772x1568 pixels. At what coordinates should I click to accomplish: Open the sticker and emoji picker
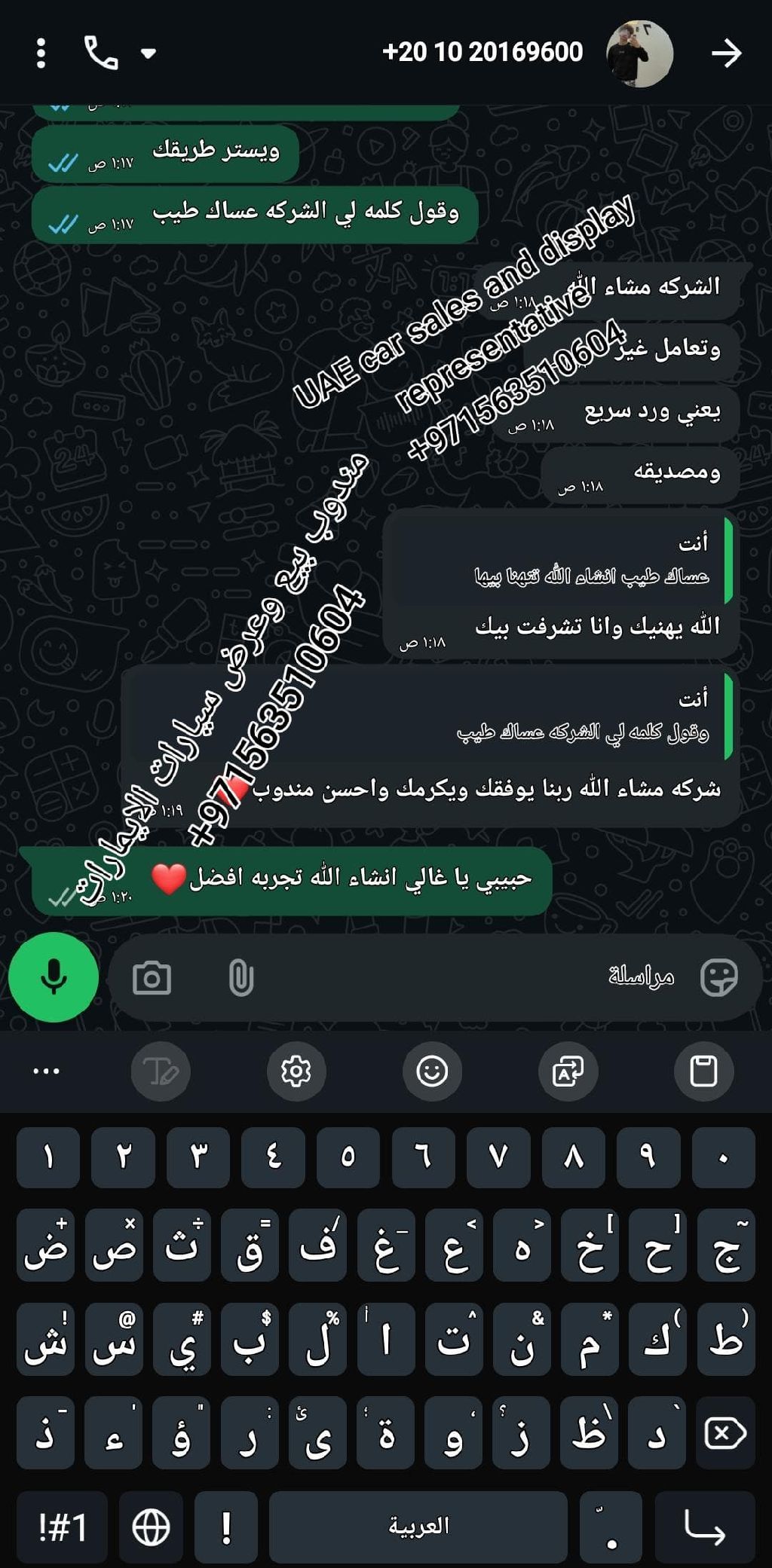point(718,979)
